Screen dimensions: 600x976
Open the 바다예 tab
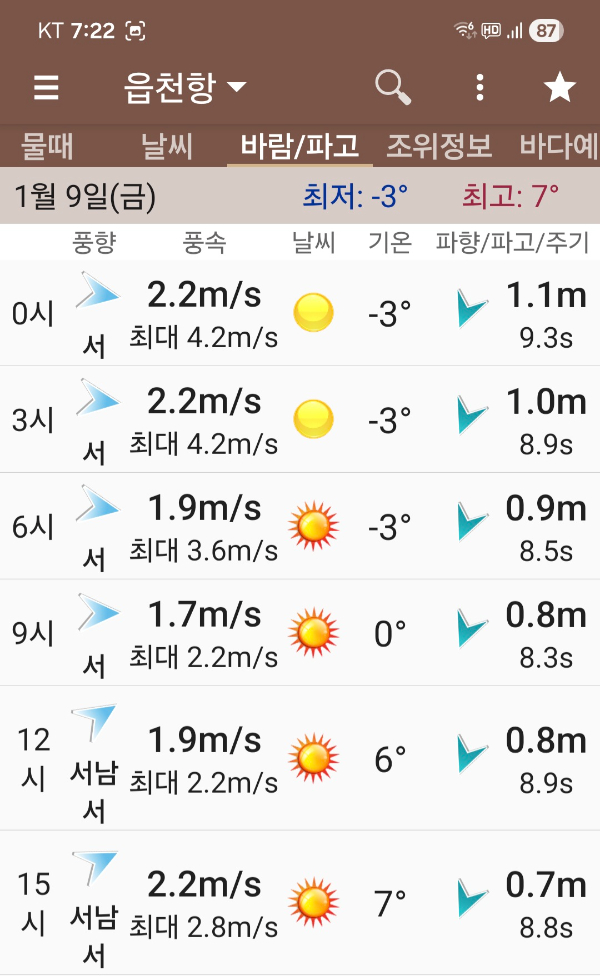pos(558,146)
